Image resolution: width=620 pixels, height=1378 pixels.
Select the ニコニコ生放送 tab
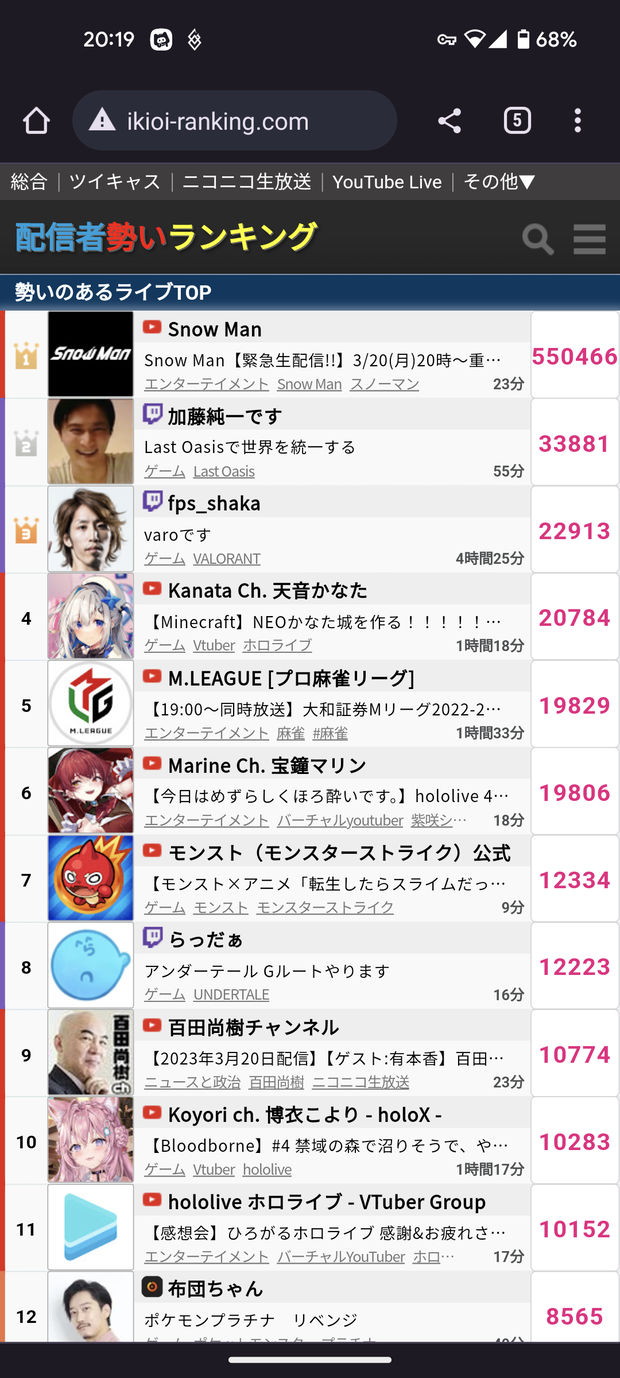(246, 182)
